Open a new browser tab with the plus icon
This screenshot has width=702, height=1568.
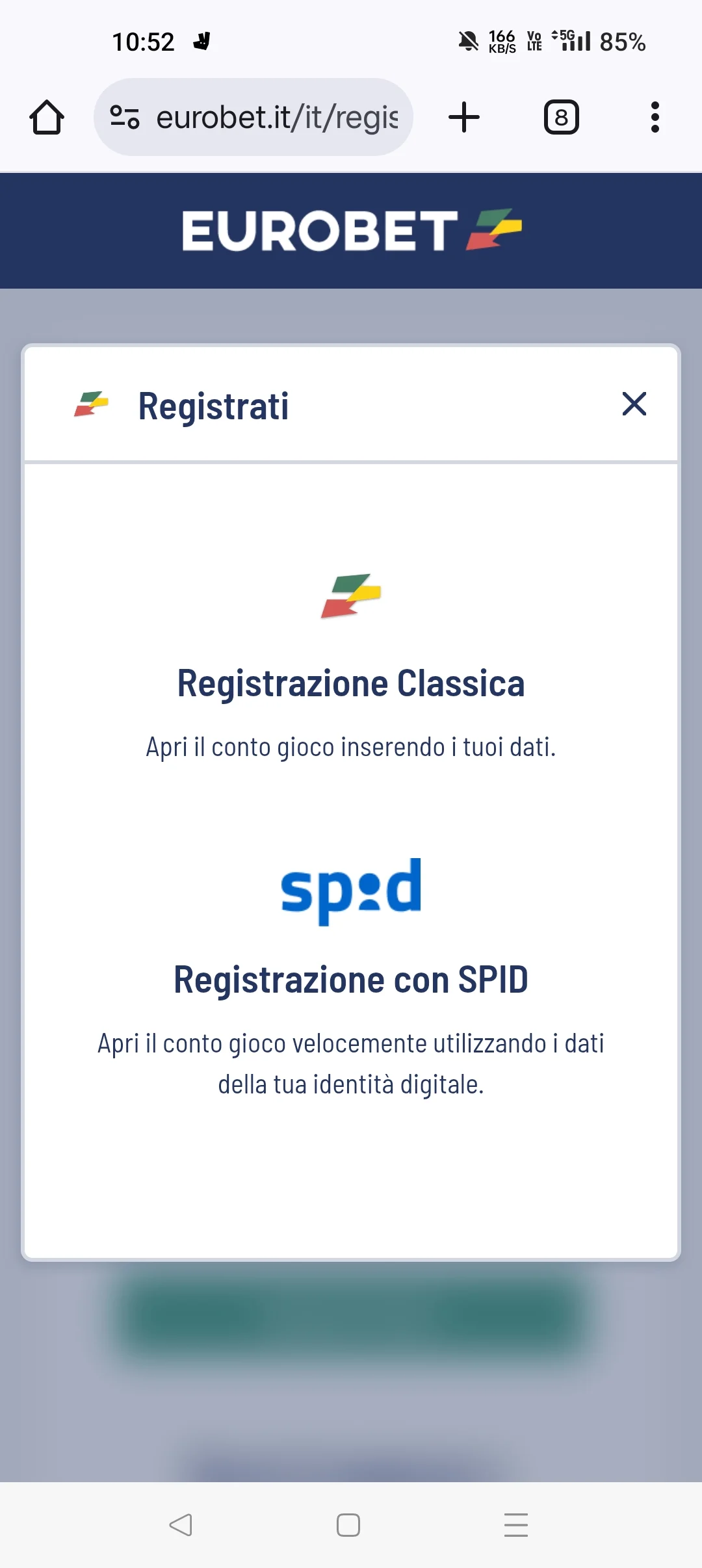point(463,117)
